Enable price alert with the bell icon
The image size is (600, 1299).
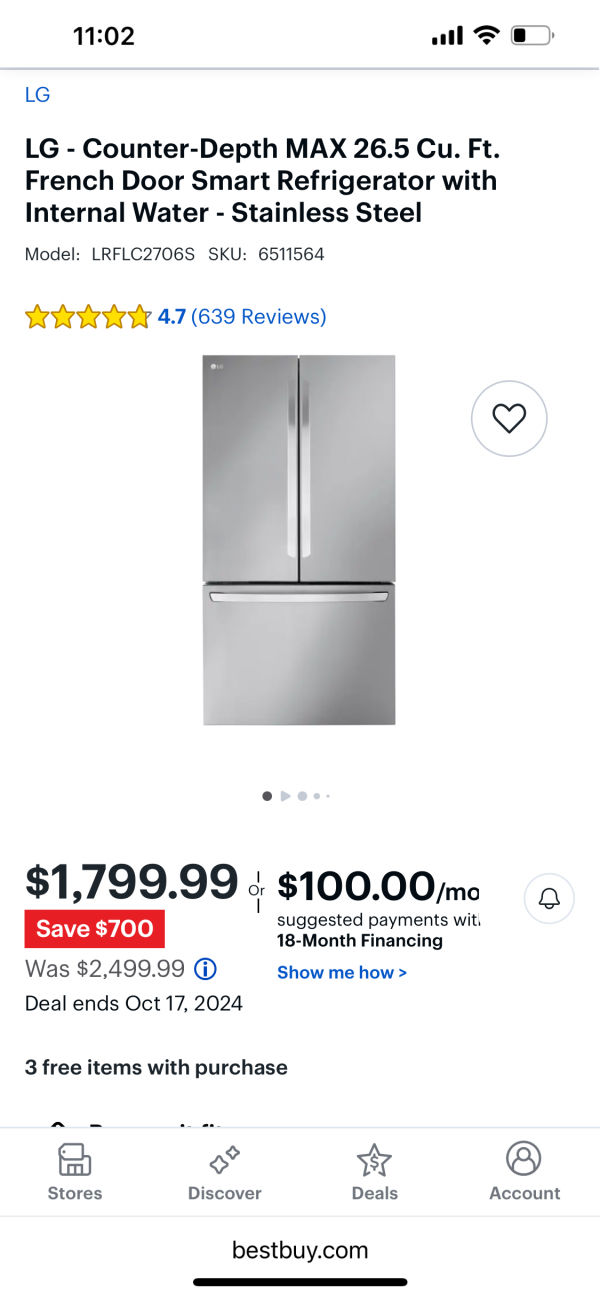pos(549,898)
